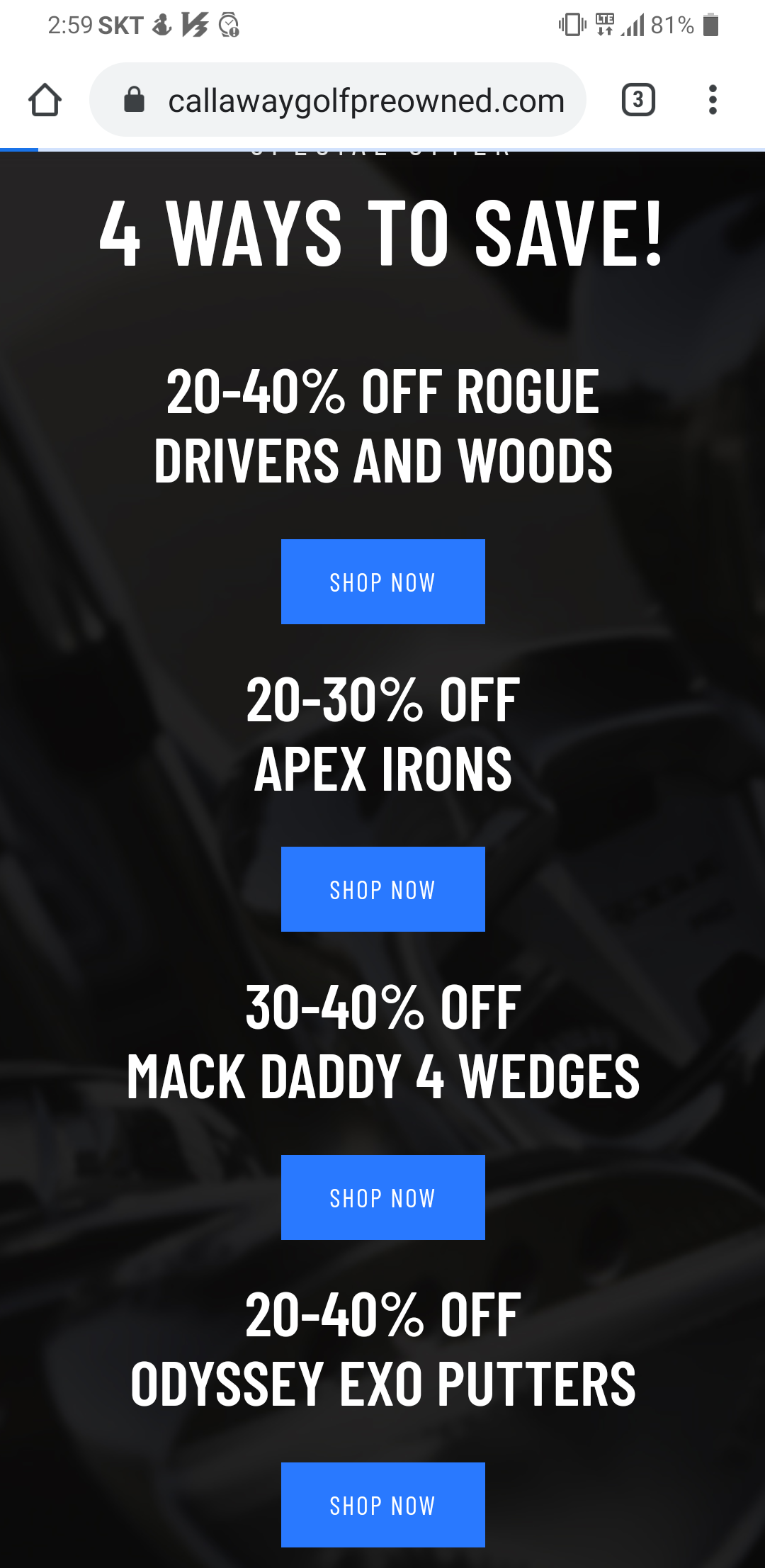Screen dimensions: 765x1568
Task: Shop now for Mack Daddy 4 wedges
Action: (x=382, y=1197)
